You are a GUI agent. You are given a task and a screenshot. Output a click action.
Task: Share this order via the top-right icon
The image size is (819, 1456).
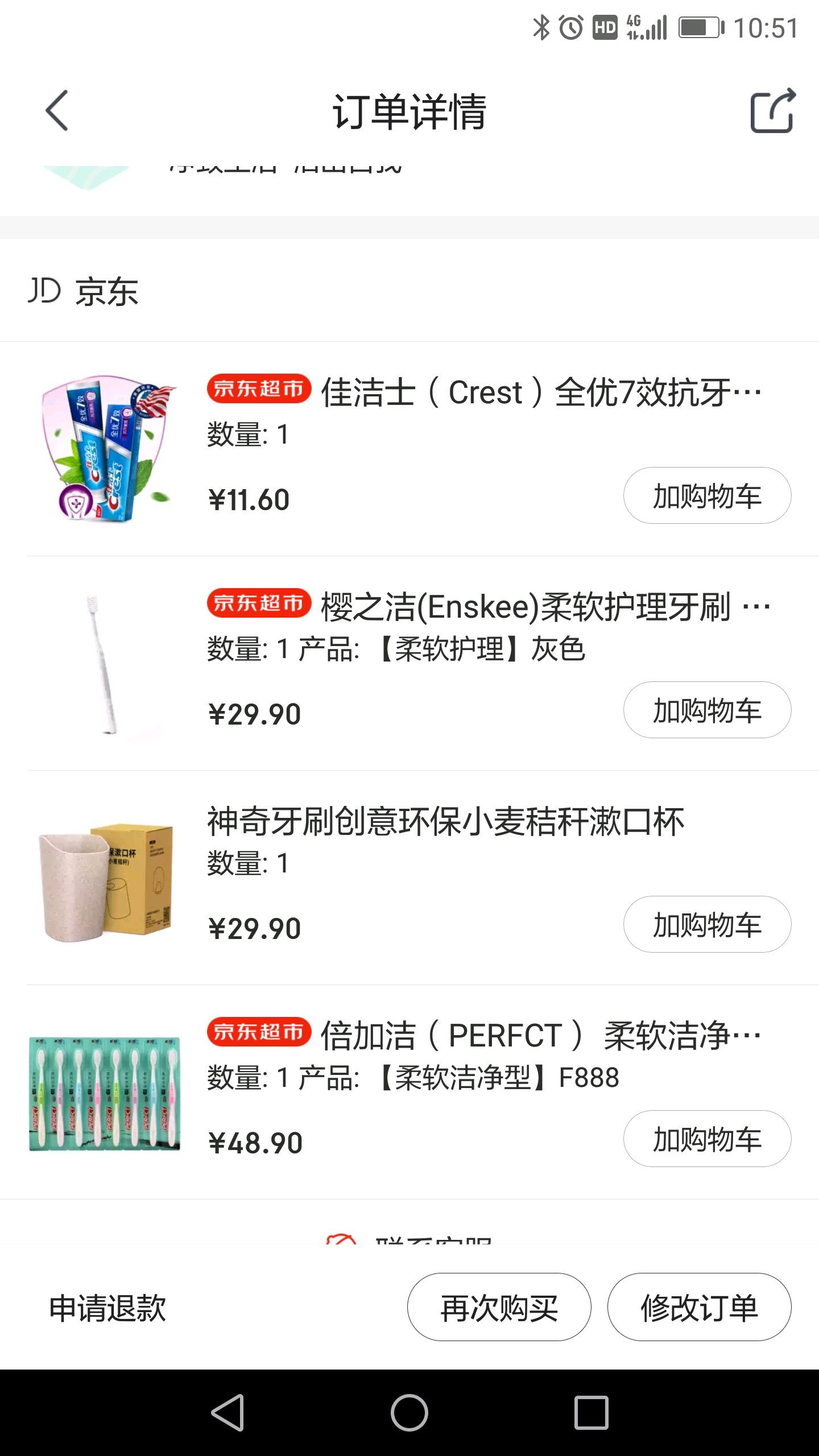(772, 111)
